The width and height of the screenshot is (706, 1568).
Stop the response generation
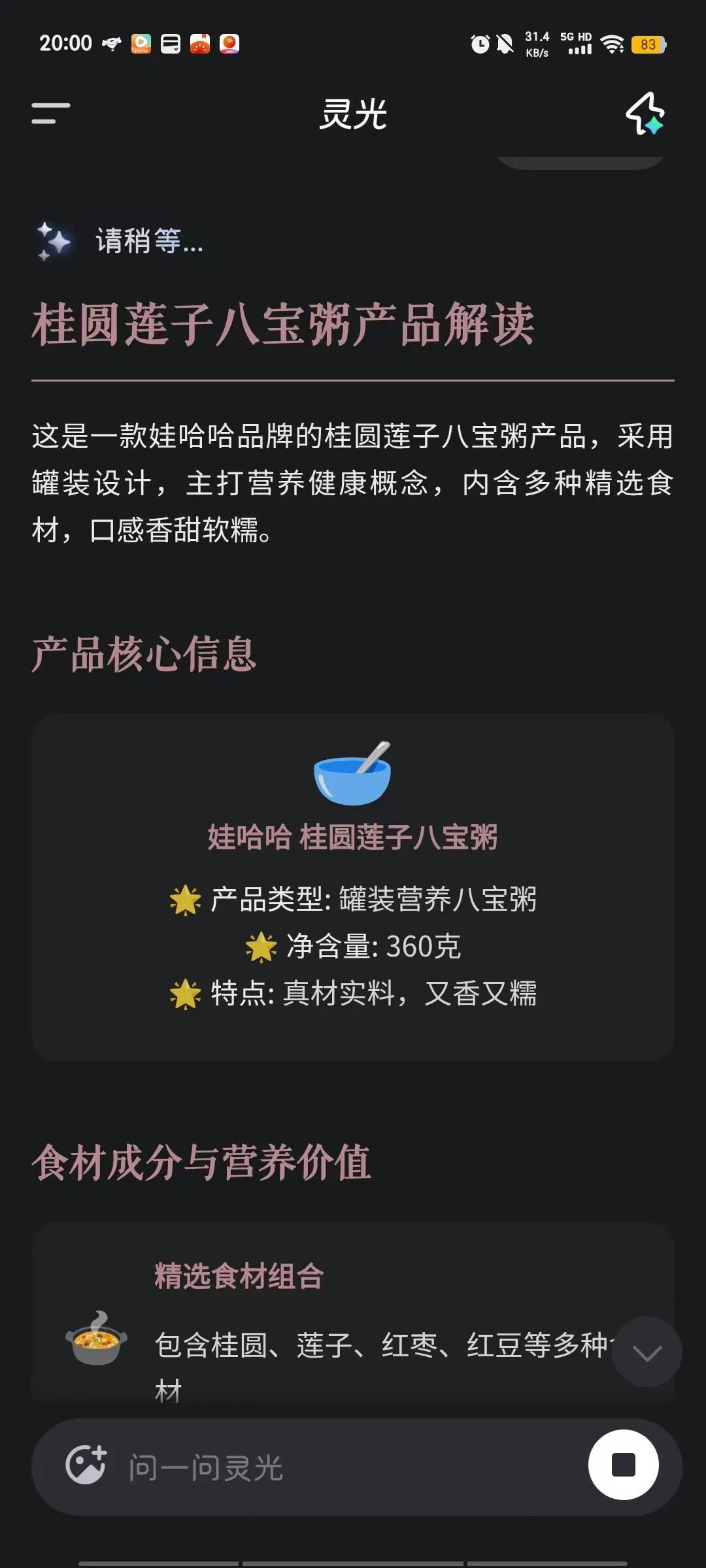pyautogui.click(x=623, y=1465)
